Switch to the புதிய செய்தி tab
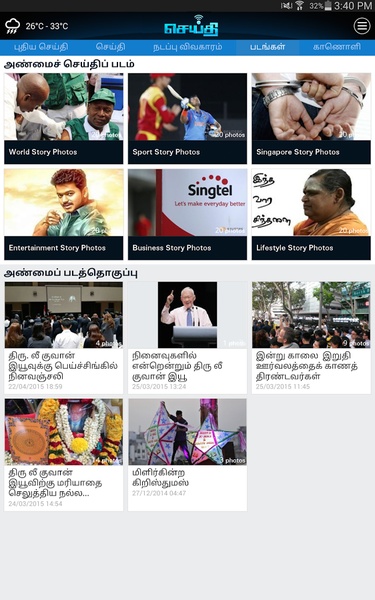The image size is (375, 600). (x=41, y=47)
